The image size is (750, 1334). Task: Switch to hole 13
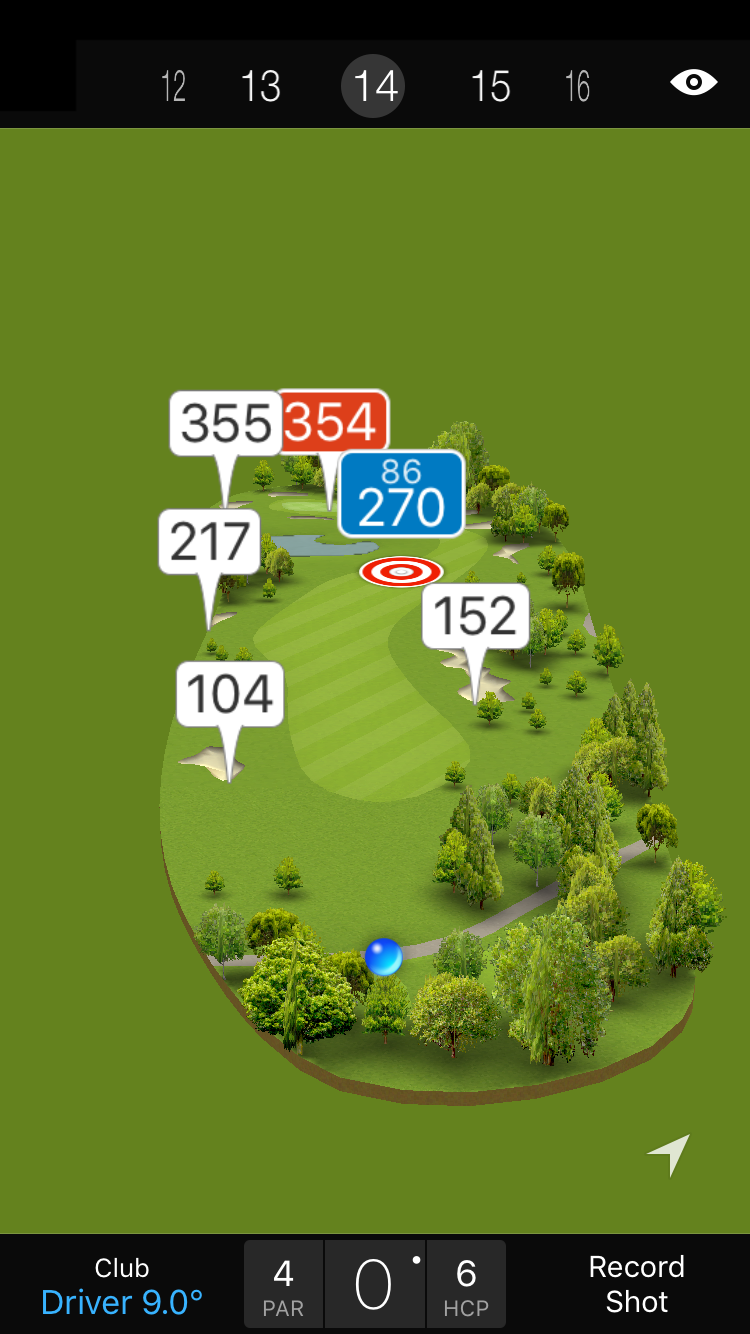coord(261,87)
